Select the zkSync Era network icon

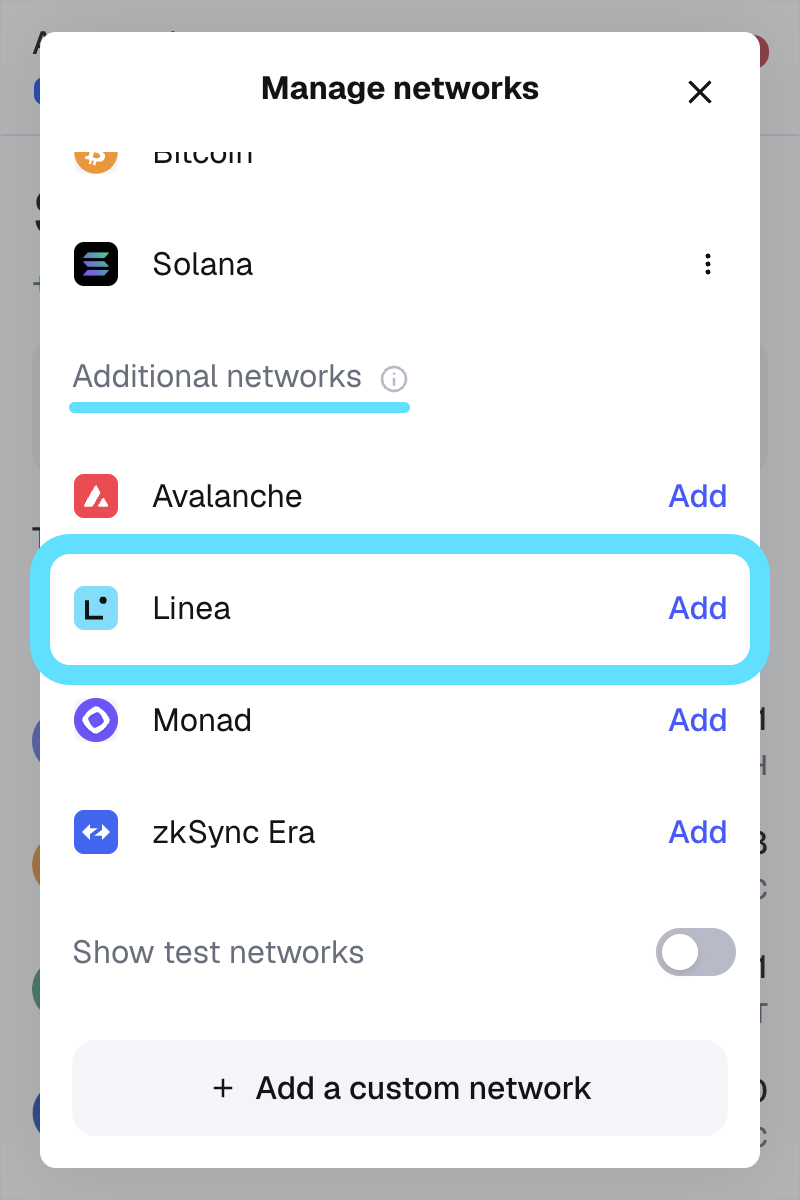(x=95, y=832)
